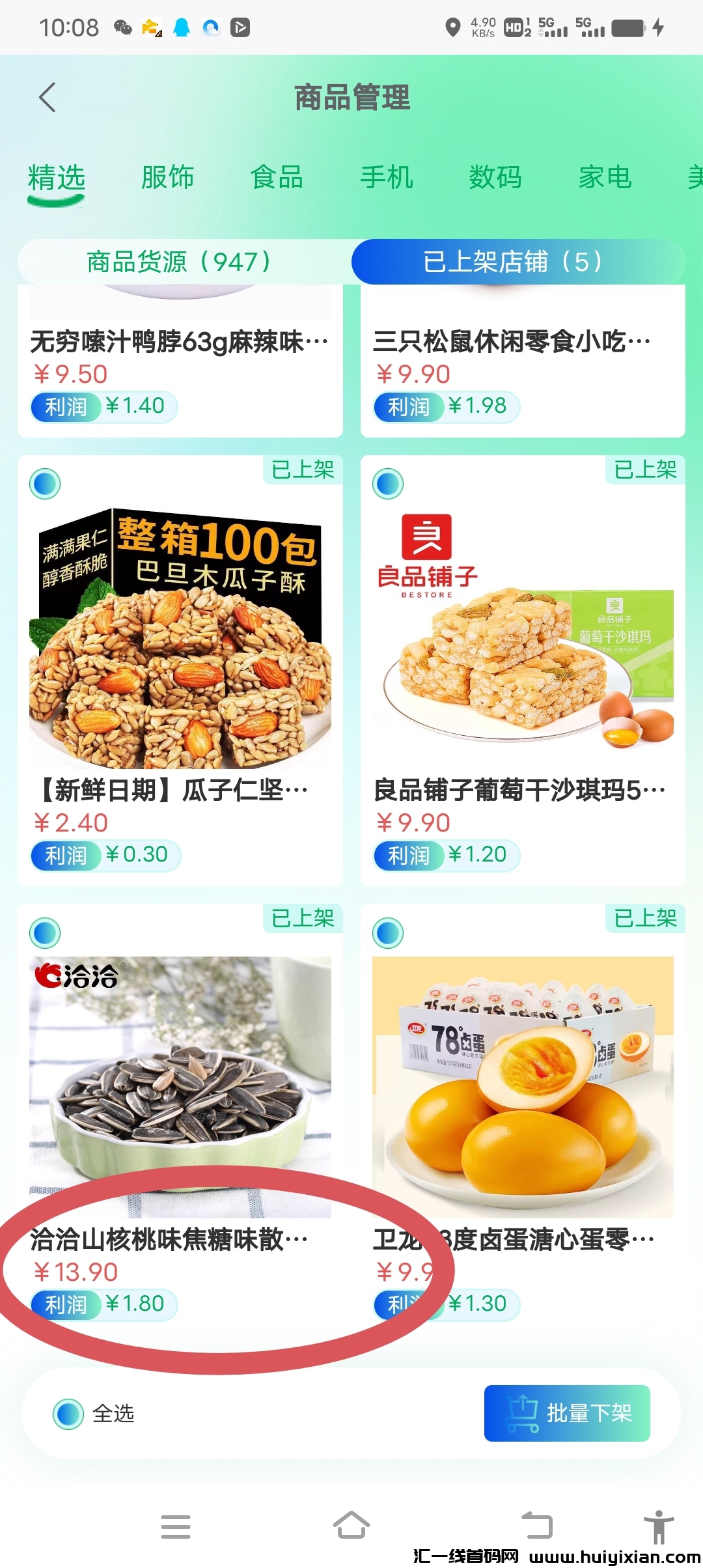703x1568 pixels.
Task: Switch to 商品货源 (947) list
Action: pyautogui.click(x=180, y=262)
